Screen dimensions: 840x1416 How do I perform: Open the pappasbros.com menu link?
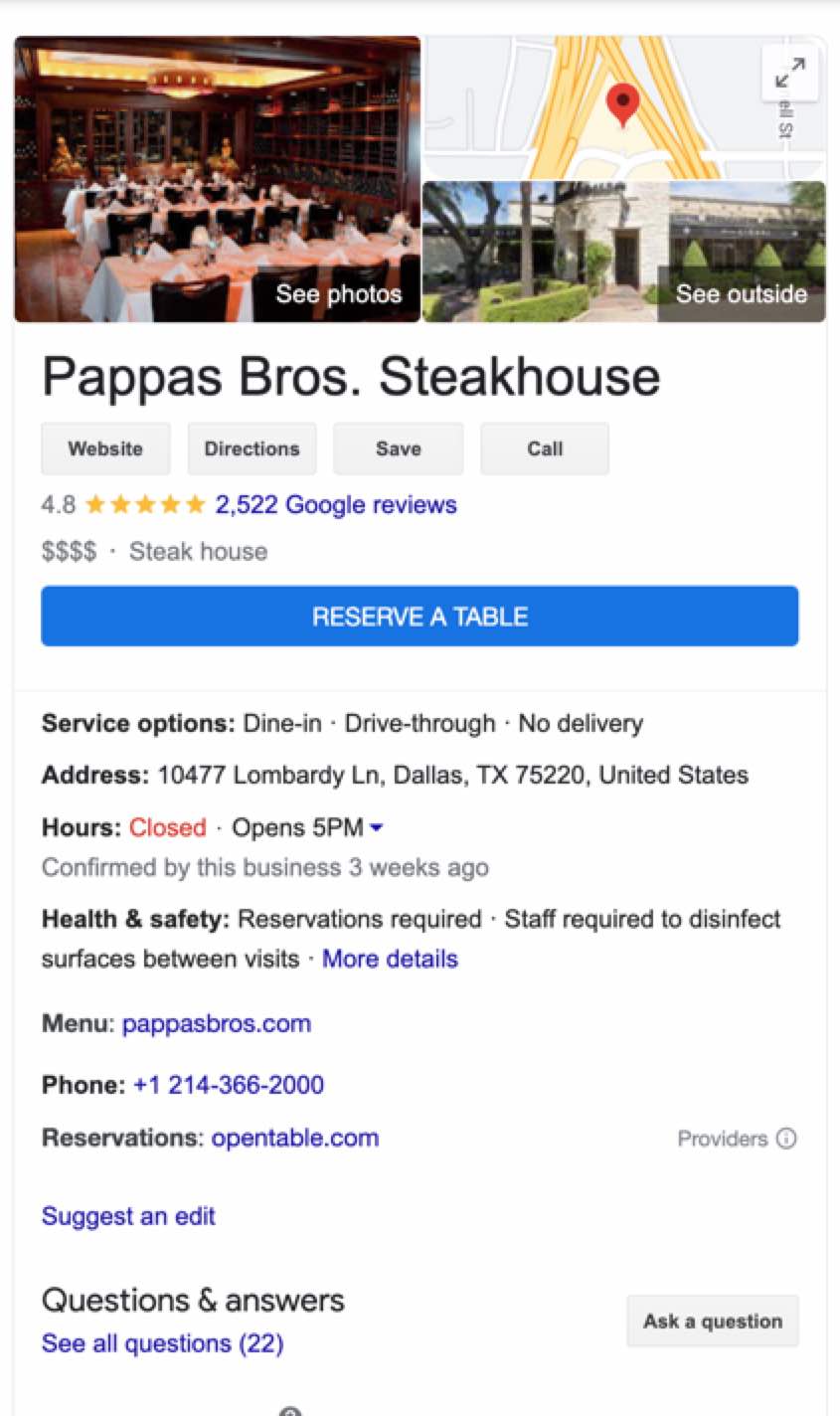pos(217,1023)
